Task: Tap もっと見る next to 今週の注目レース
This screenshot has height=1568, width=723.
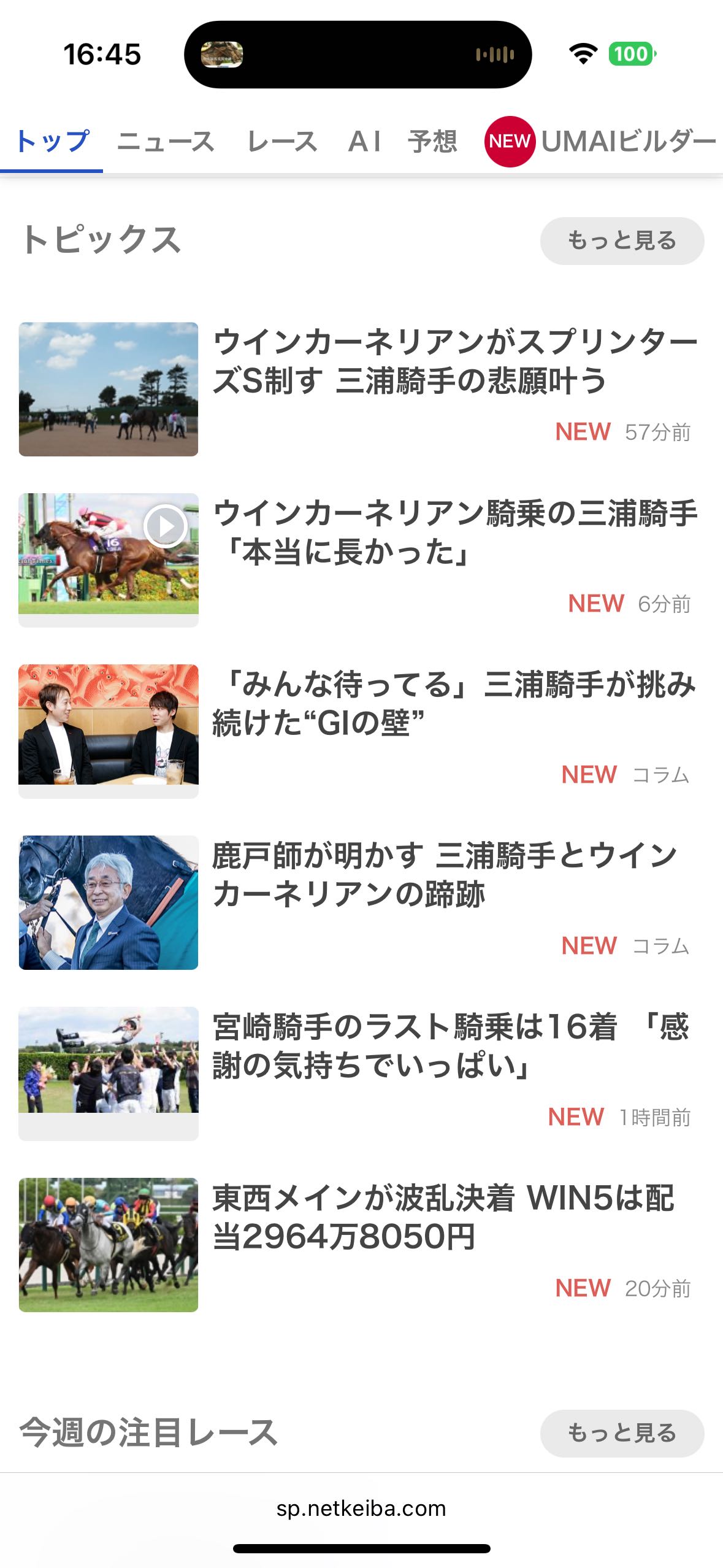Action: click(x=621, y=1433)
